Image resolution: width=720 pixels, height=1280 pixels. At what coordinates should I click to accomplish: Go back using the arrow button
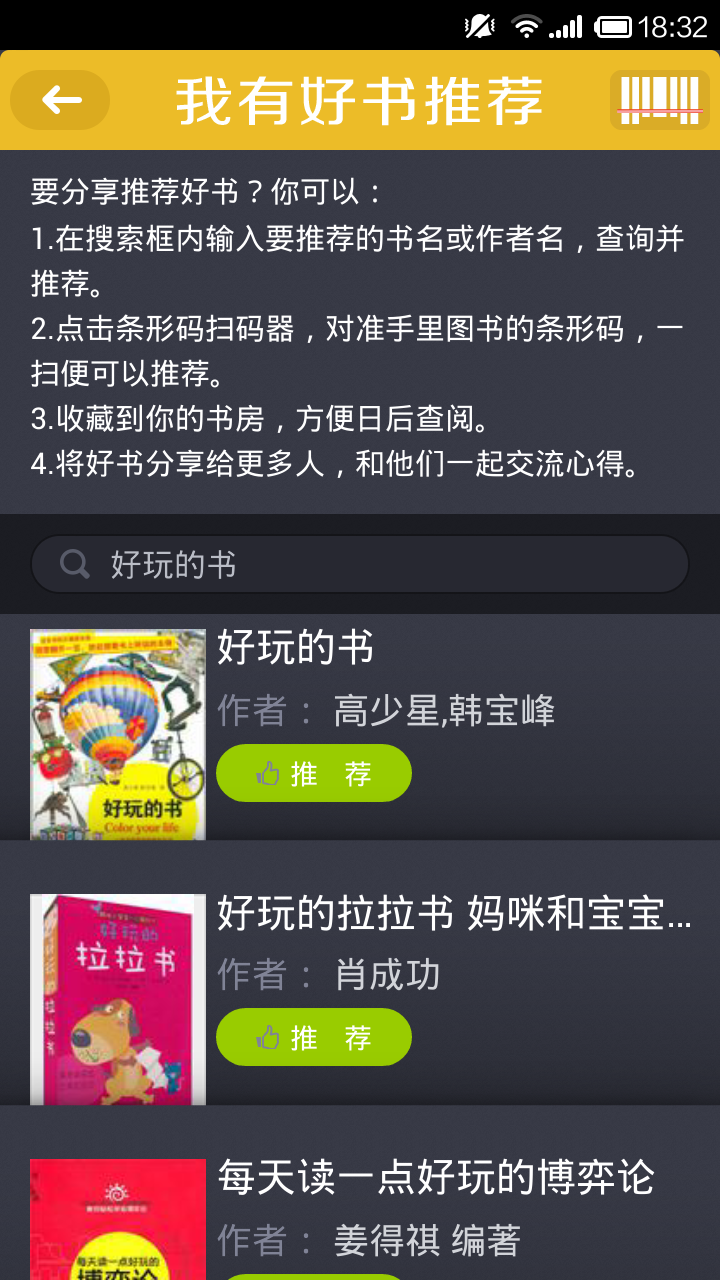tap(60, 100)
